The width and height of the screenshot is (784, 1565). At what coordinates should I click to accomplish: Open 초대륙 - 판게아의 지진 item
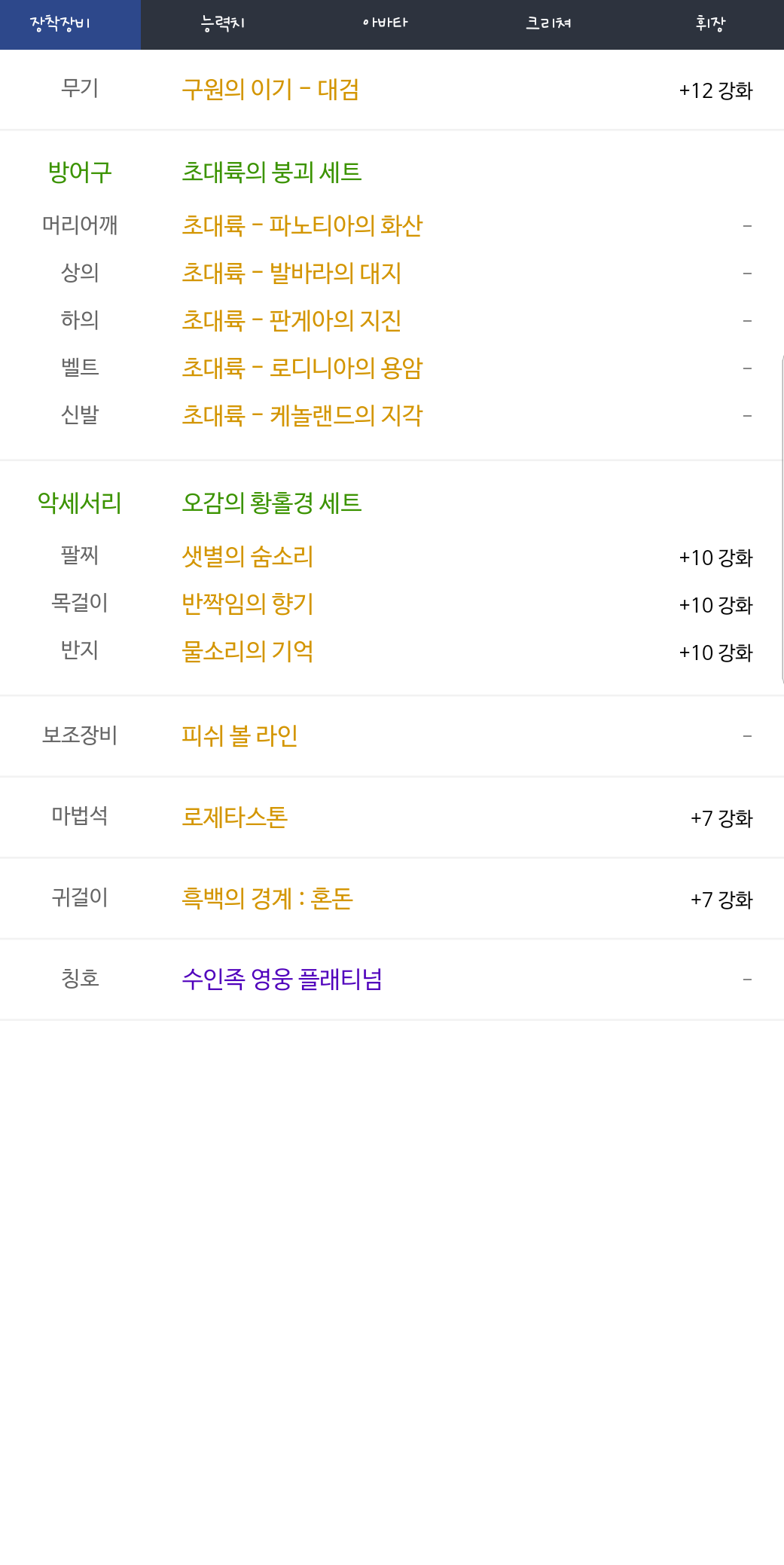tap(291, 320)
